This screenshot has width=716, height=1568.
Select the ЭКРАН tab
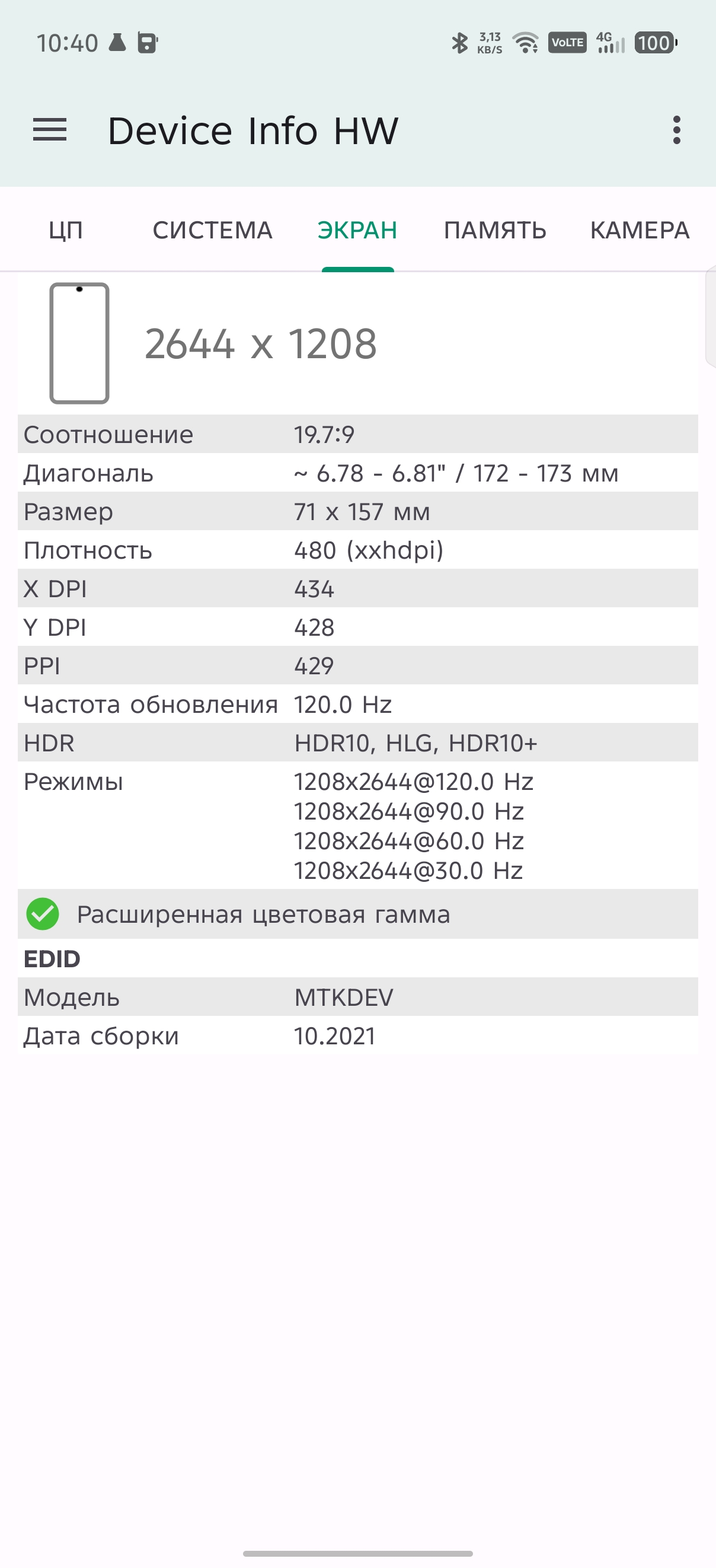coord(357,230)
